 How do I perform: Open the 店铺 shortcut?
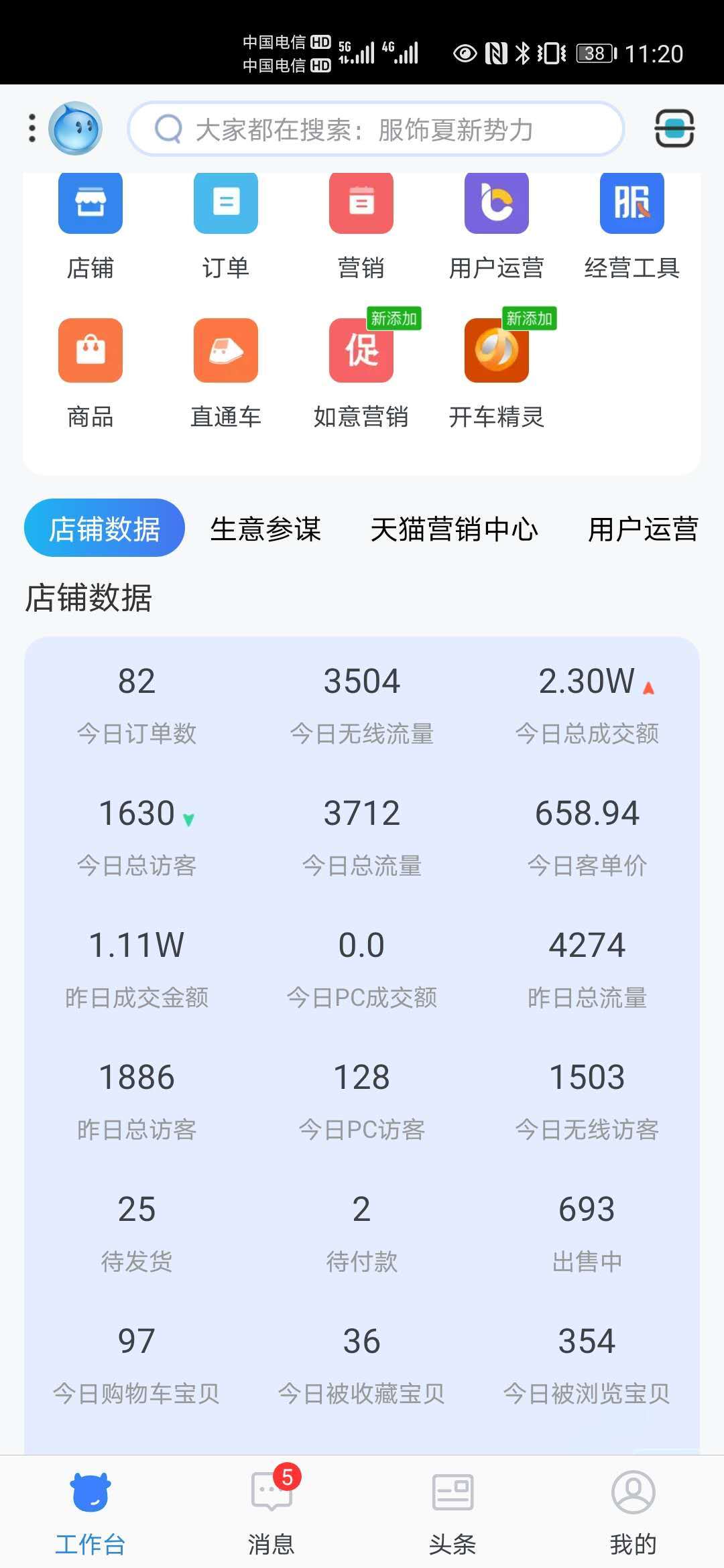click(x=90, y=204)
